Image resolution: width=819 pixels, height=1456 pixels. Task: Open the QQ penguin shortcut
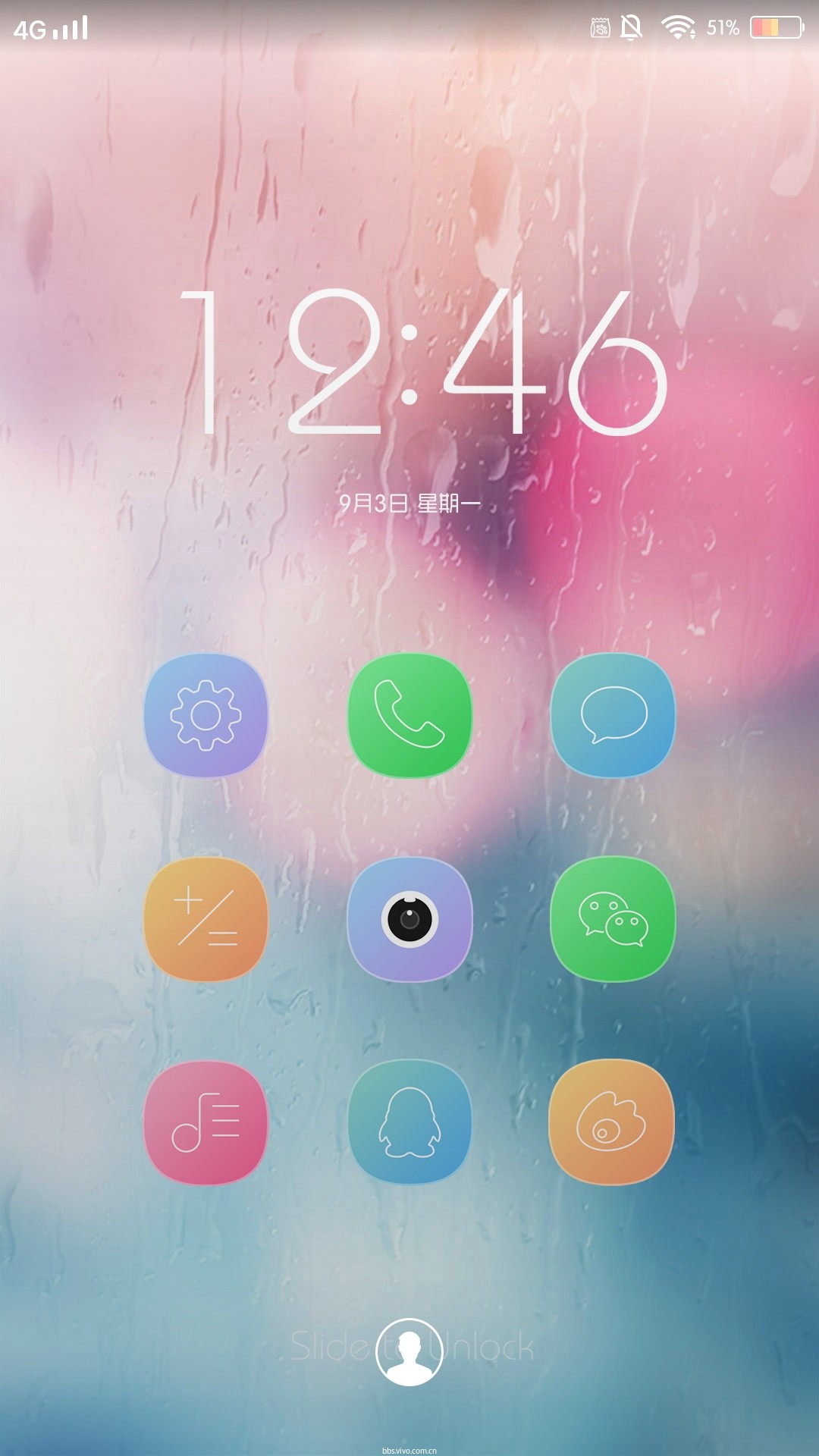click(x=409, y=1122)
